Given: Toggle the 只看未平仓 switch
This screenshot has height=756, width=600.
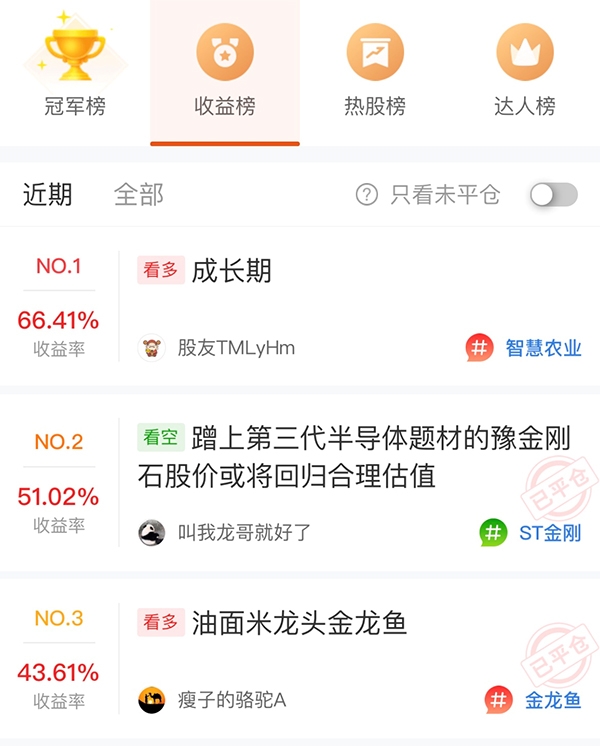Looking at the screenshot, I should click(553, 195).
